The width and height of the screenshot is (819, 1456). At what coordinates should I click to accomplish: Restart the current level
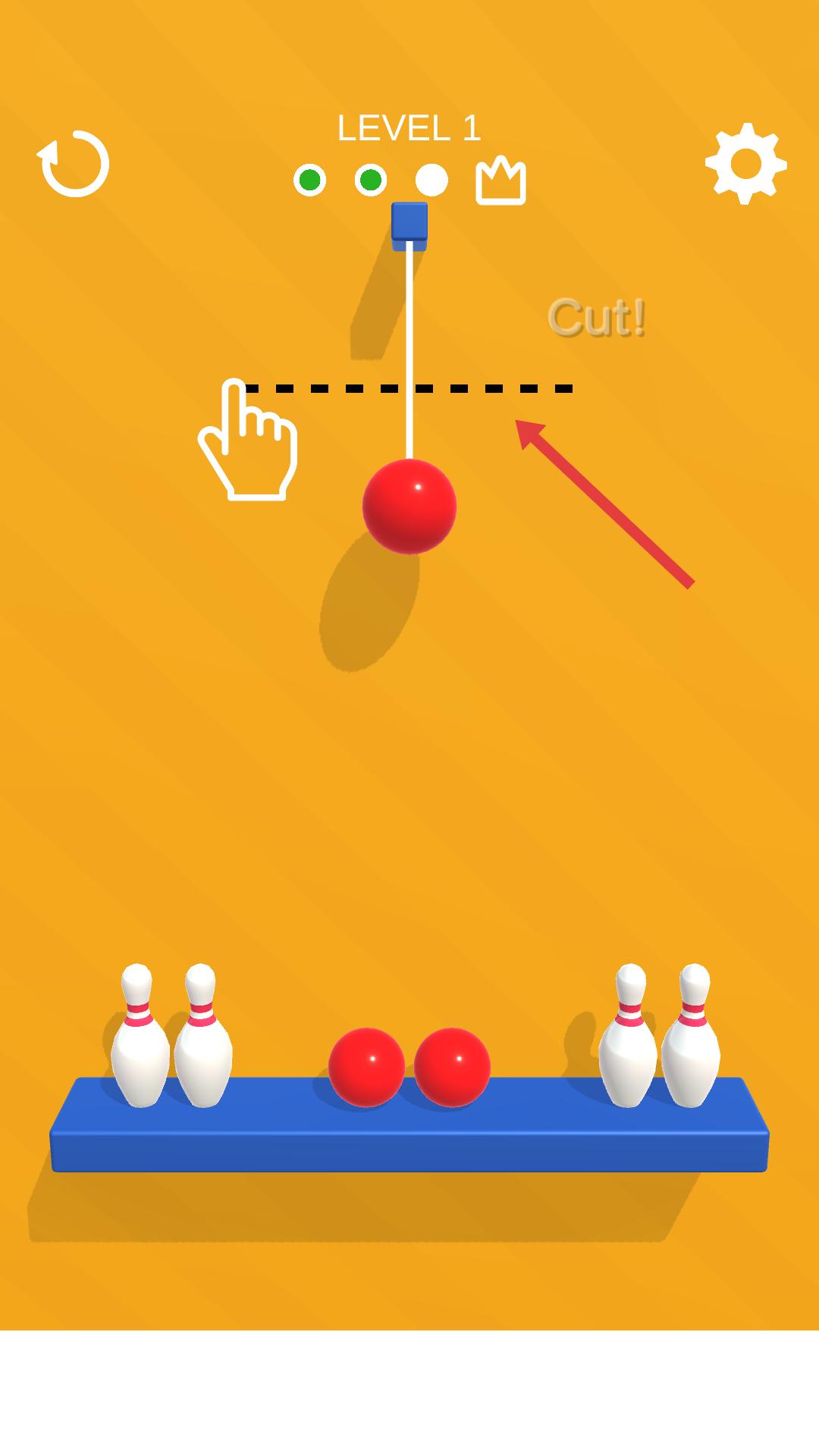74,164
